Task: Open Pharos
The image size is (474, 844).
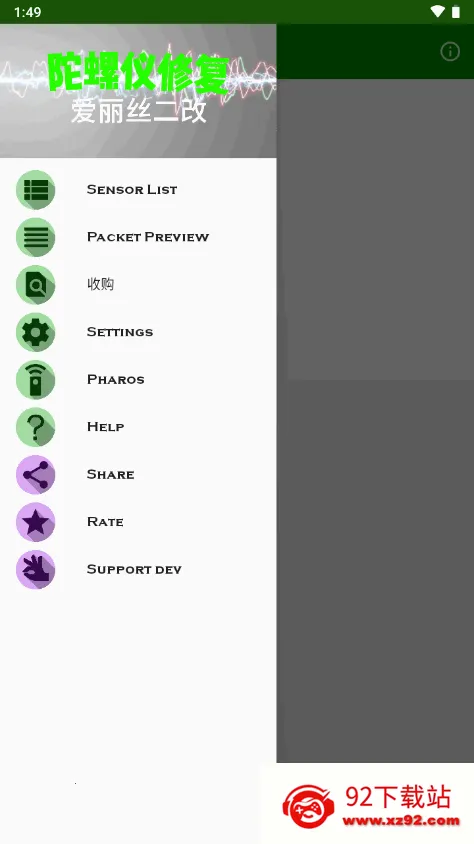Action: [138, 379]
